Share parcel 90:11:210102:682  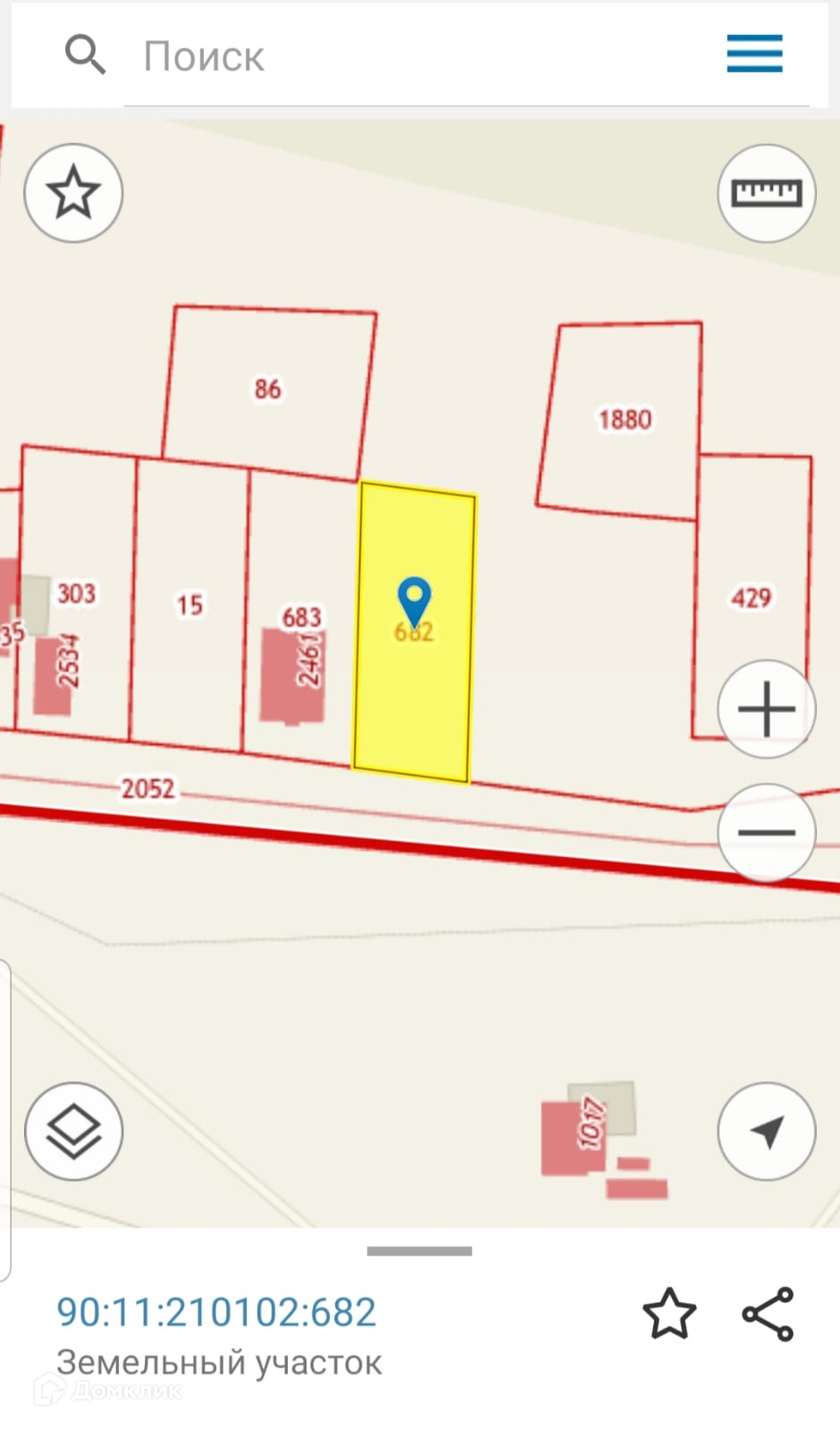(769, 1314)
